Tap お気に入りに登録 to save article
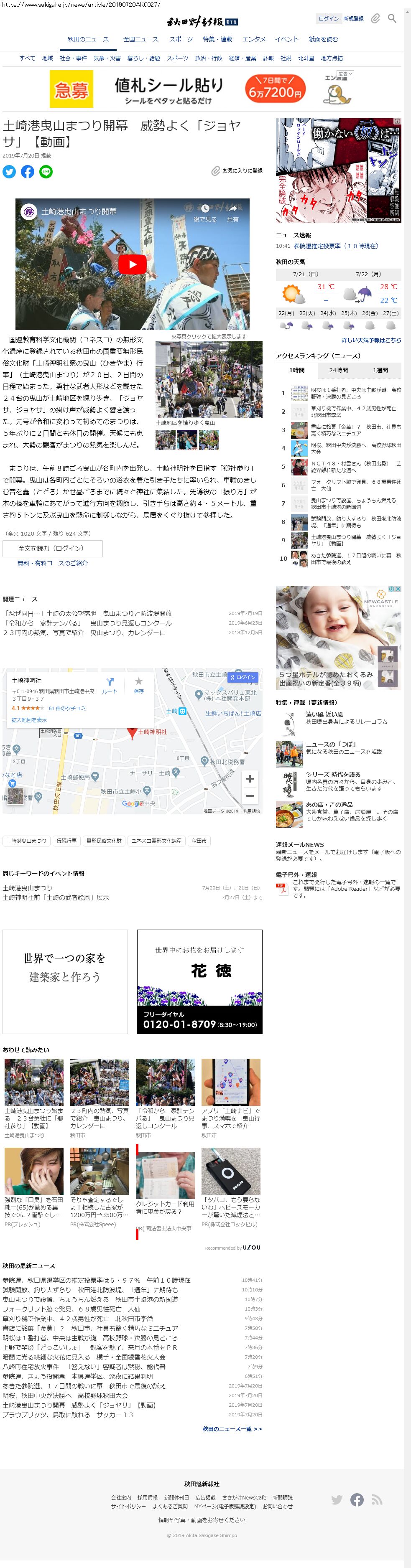This screenshot has height=1568, width=411. click(237, 171)
